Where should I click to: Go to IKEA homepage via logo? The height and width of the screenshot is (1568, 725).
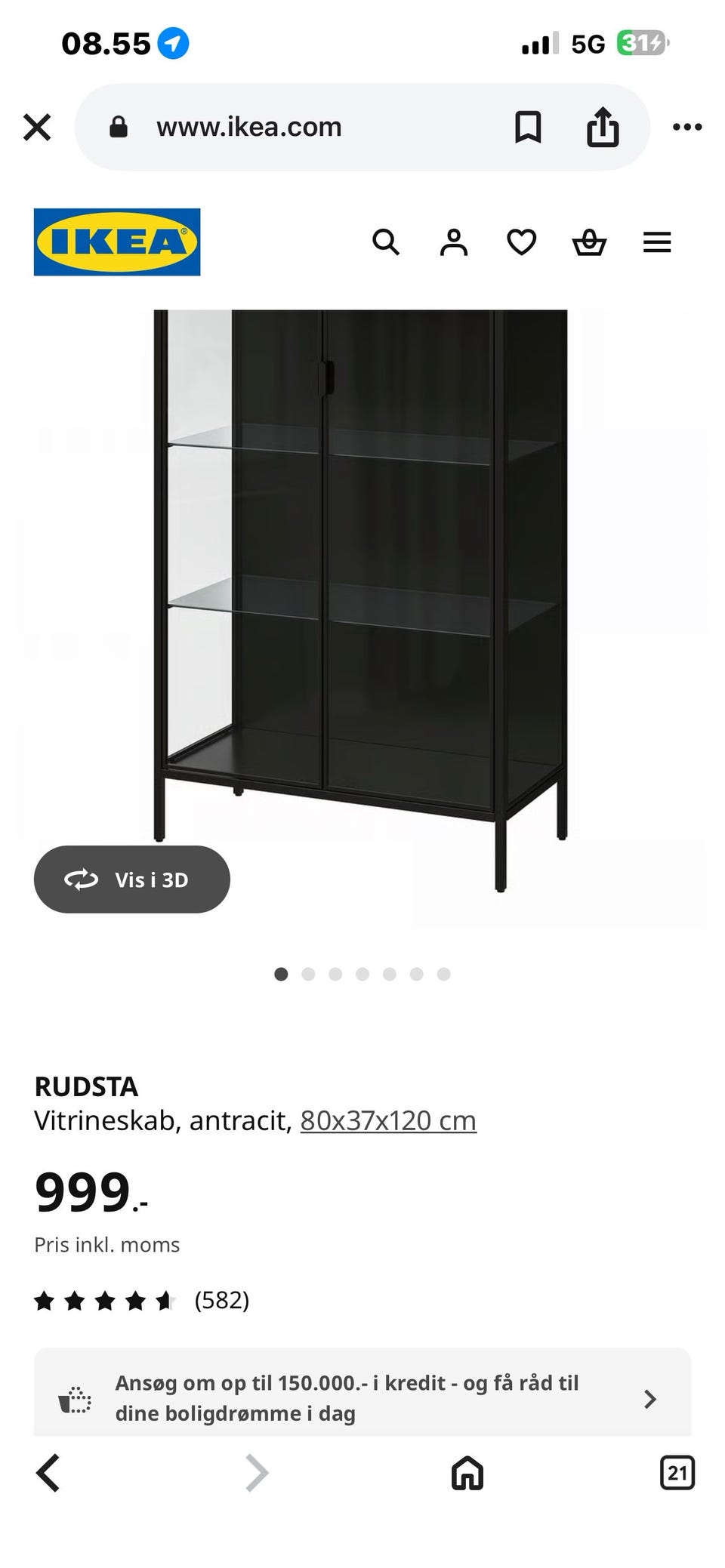[x=117, y=242]
